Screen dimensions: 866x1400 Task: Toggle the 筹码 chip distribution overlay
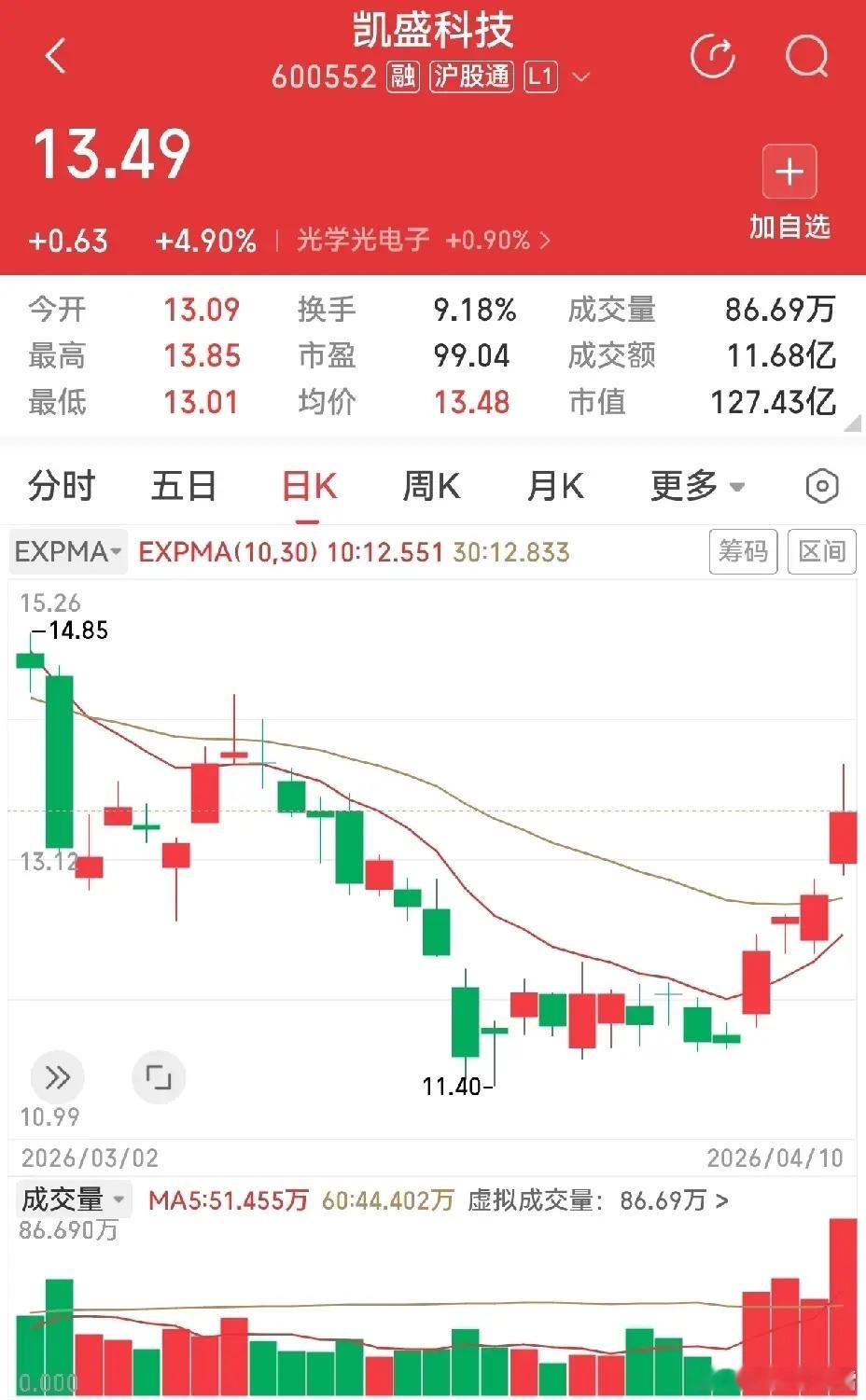pos(743,551)
